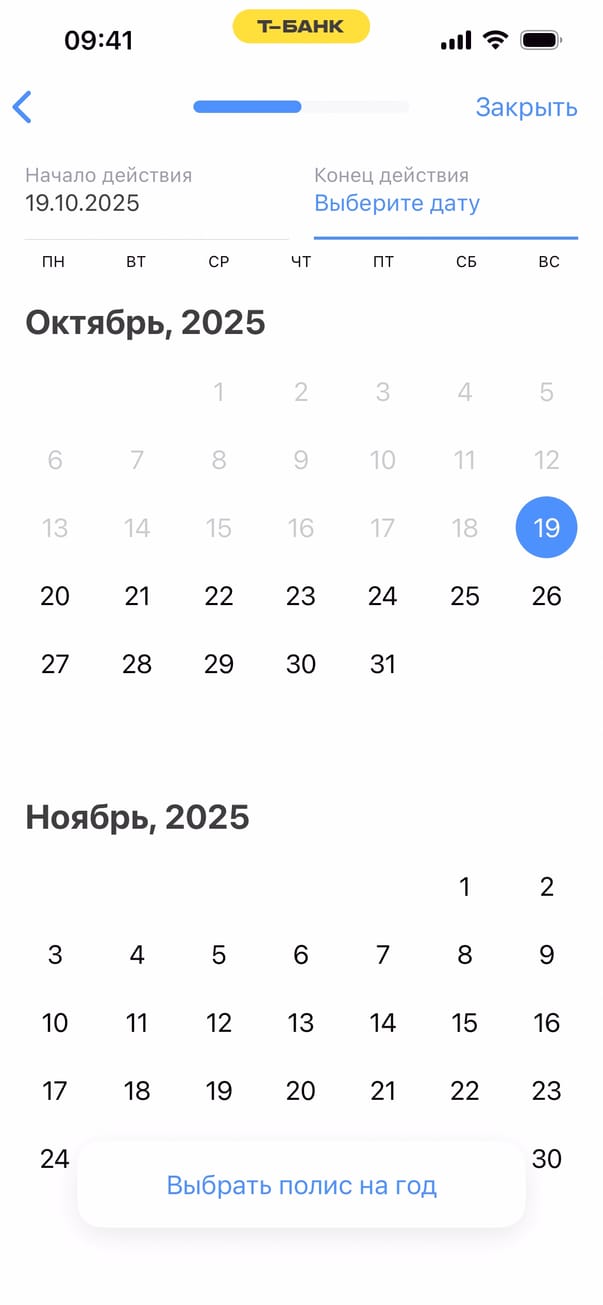Select November 10 in the calendar
The width and height of the screenshot is (603, 1305).
55,1023
